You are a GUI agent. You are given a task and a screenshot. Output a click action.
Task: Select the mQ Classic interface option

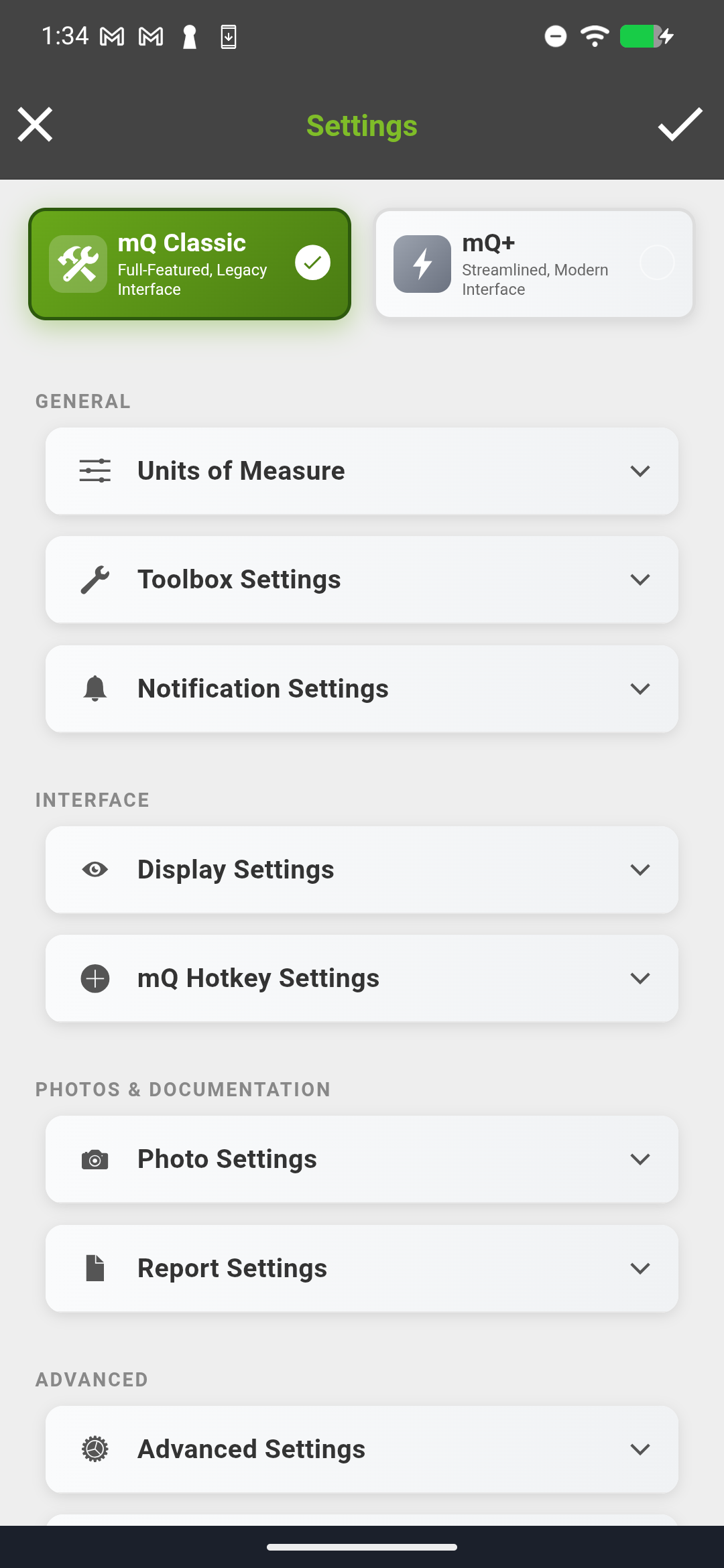pos(190,263)
